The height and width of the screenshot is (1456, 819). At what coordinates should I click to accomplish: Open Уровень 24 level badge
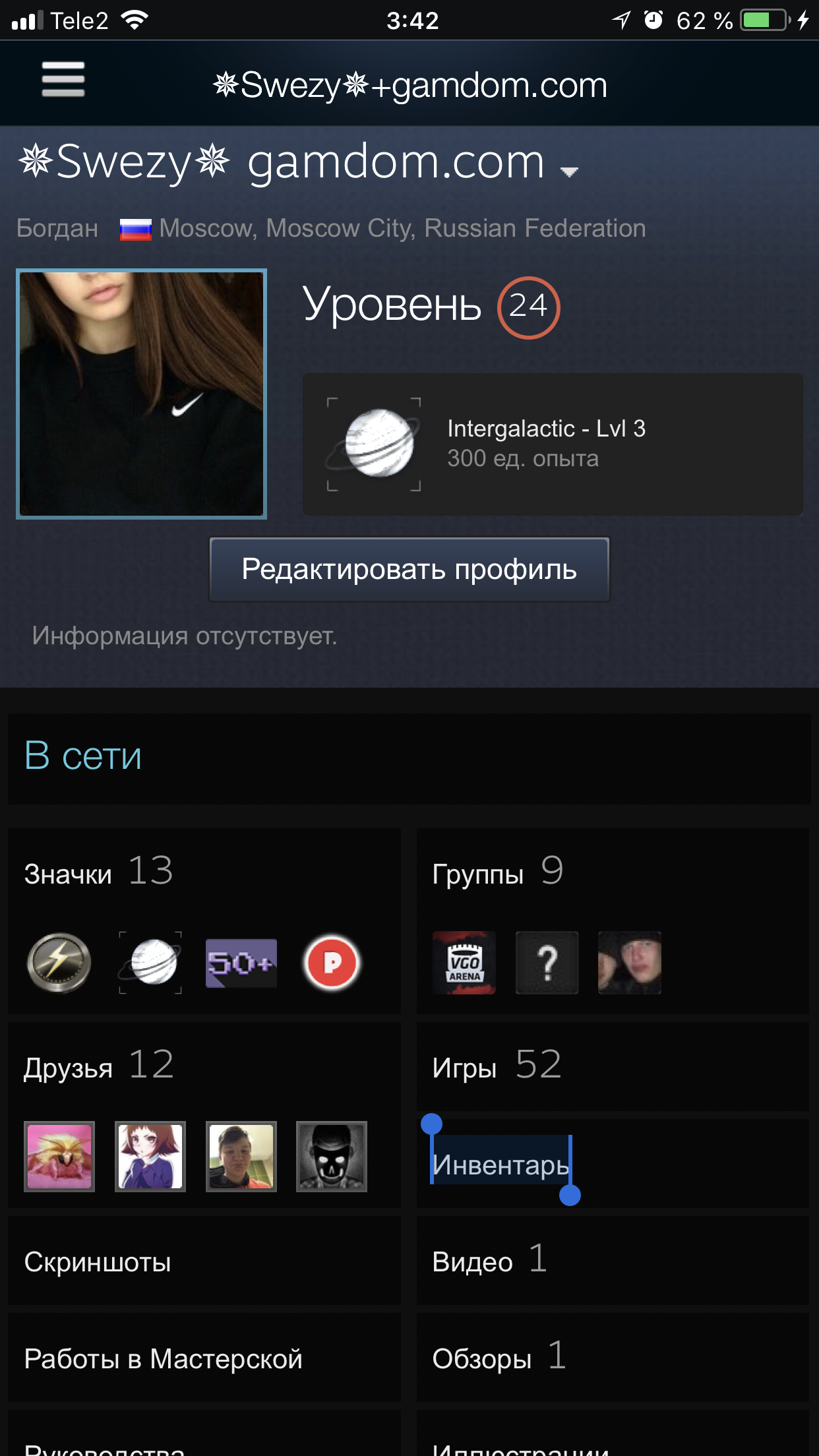point(528,307)
